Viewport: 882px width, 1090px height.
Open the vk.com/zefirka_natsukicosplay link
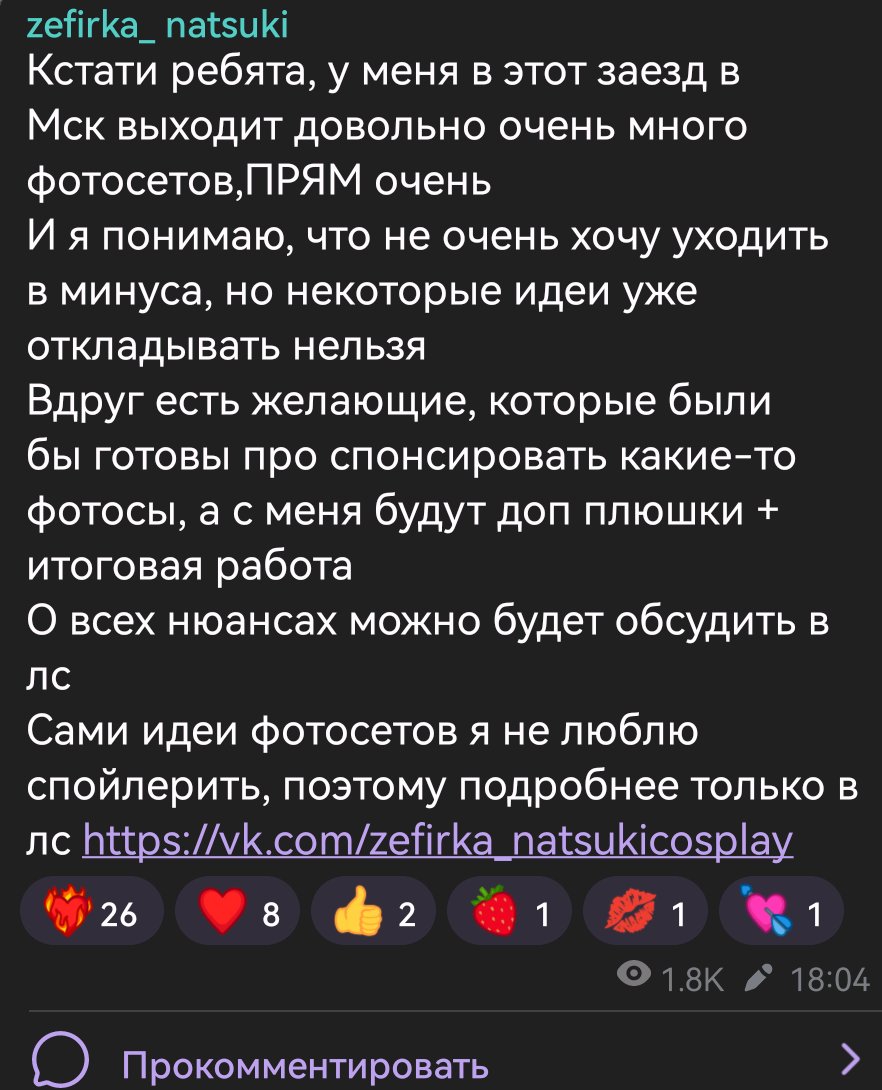tap(438, 840)
